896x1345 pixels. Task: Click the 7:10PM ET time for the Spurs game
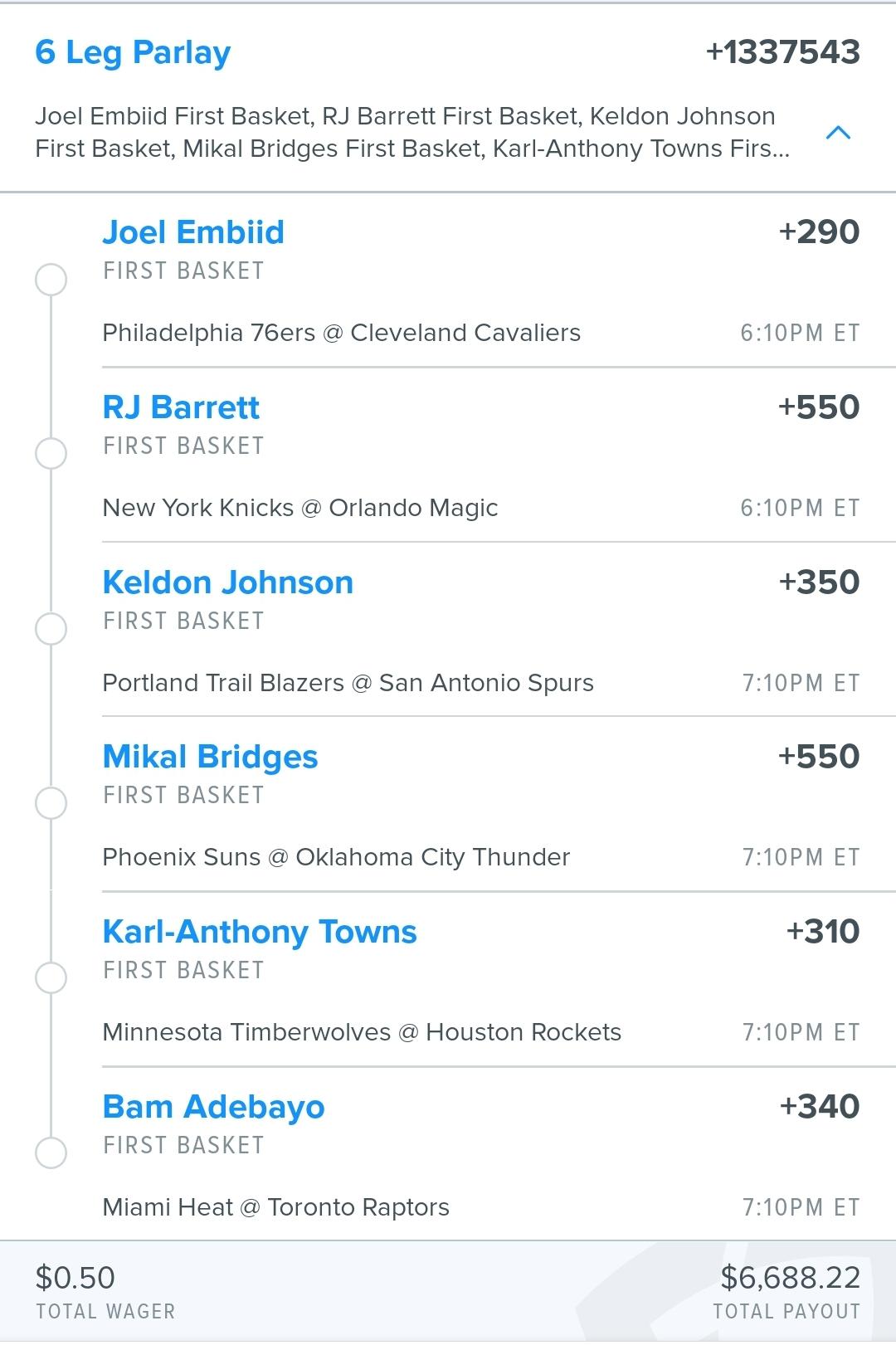(x=799, y=682)
